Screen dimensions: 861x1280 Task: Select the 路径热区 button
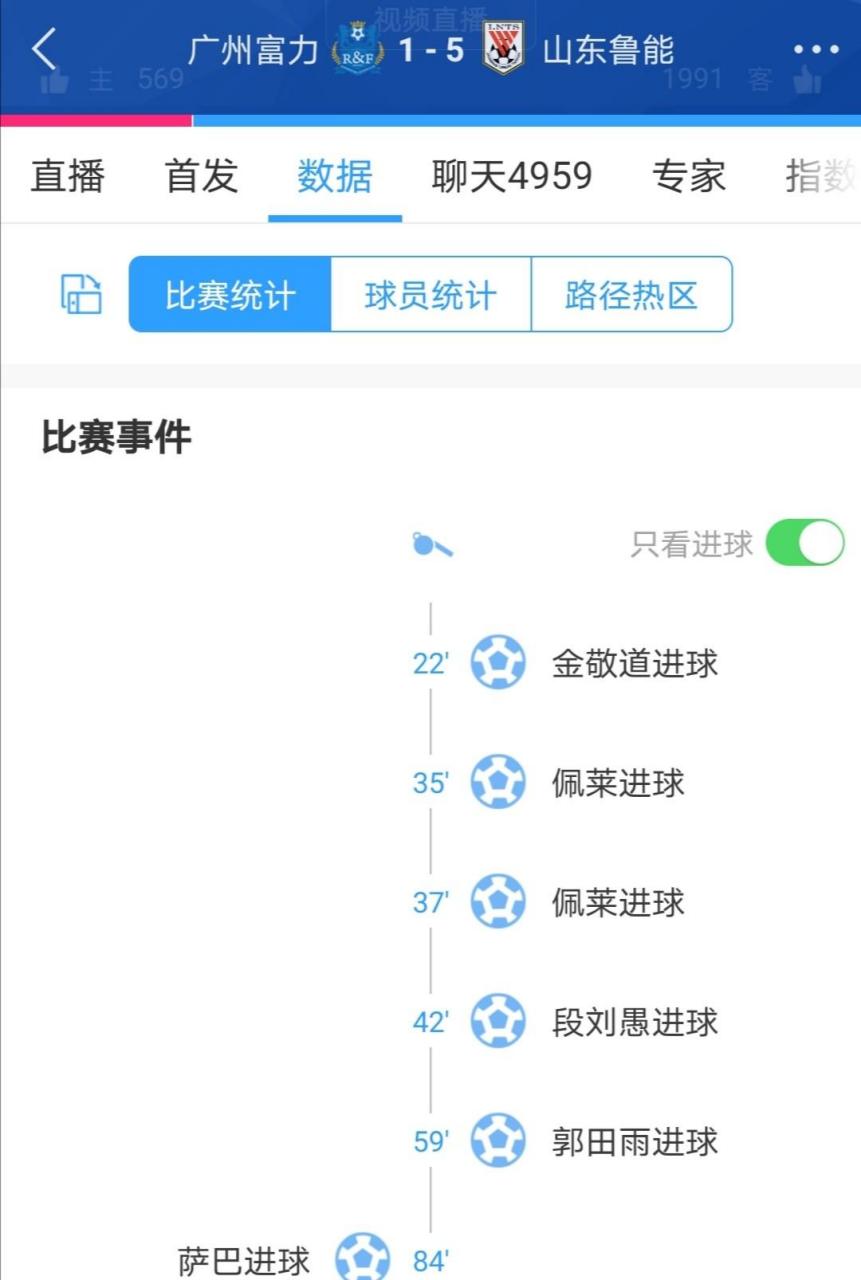632,294
